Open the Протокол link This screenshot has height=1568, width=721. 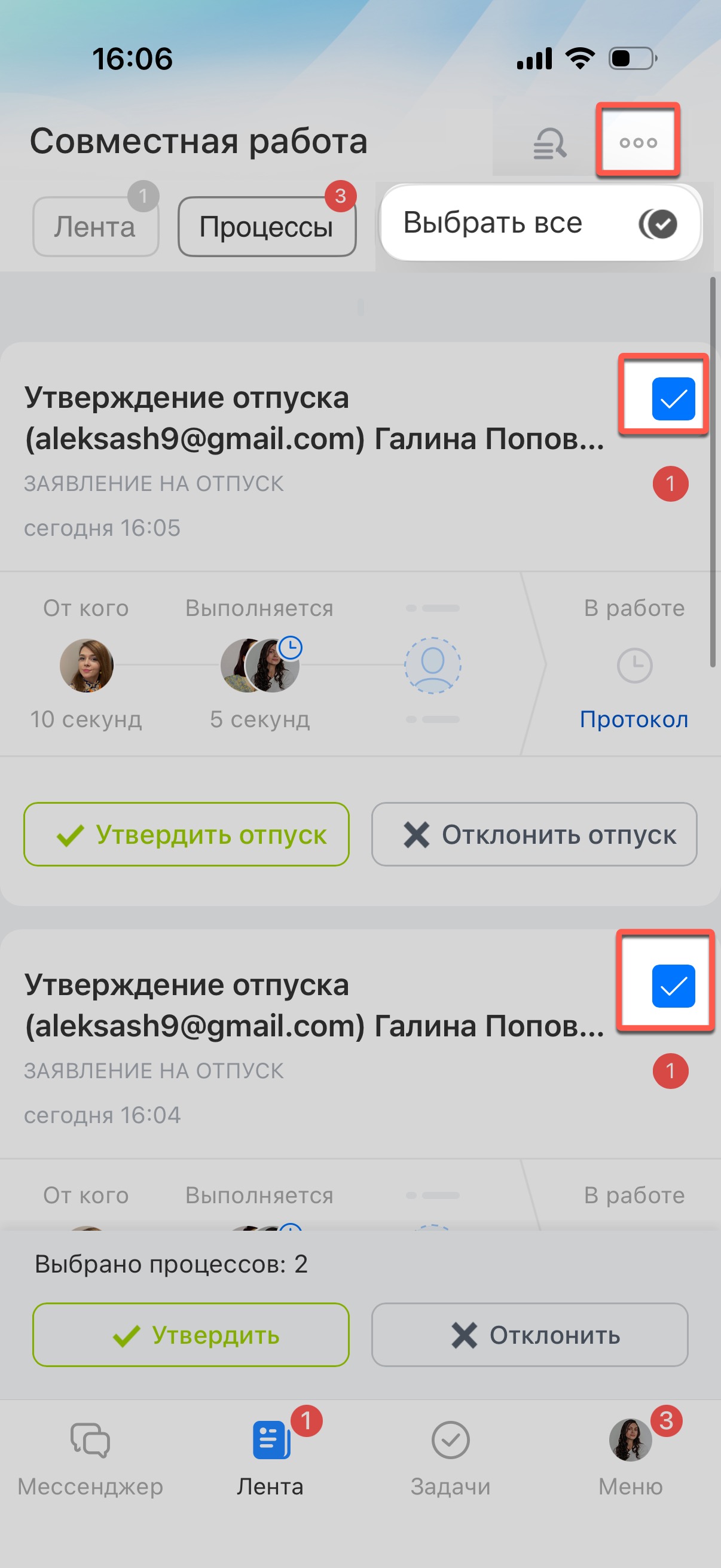coord(633,719)
